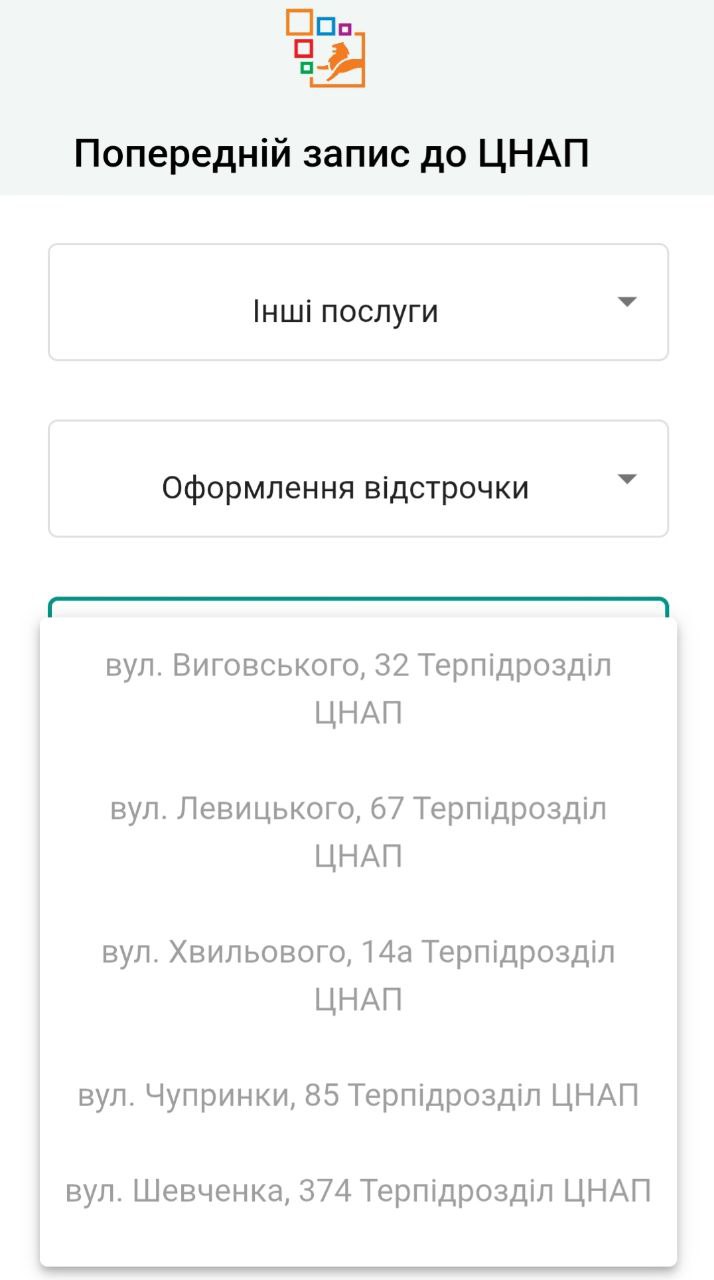Pick вул. Хвильового, 14а Терпідрозділ ЦНАП
The height and width of the screenshot is (1280, 714).
click(x=358, y=975)
